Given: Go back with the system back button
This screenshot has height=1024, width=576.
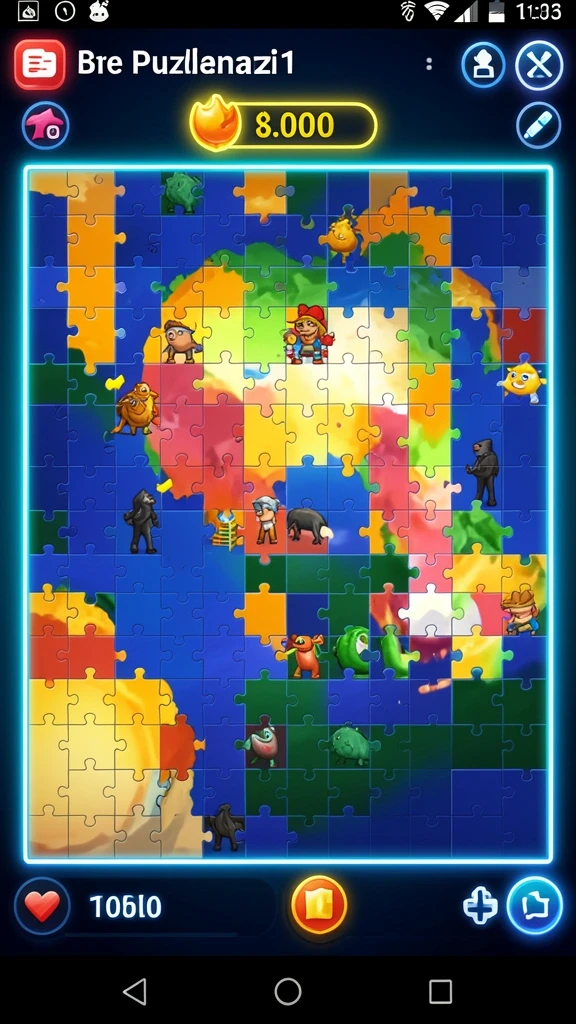Looking at the screenshot, I should [135, 991].
